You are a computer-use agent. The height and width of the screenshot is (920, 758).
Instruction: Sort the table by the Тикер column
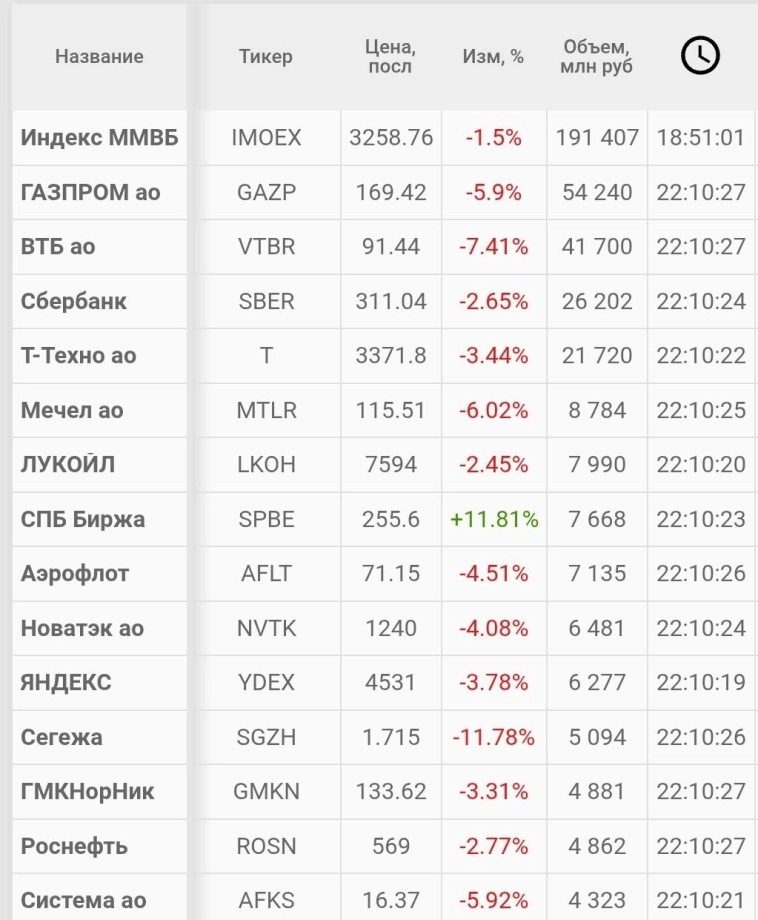(265, 56)
